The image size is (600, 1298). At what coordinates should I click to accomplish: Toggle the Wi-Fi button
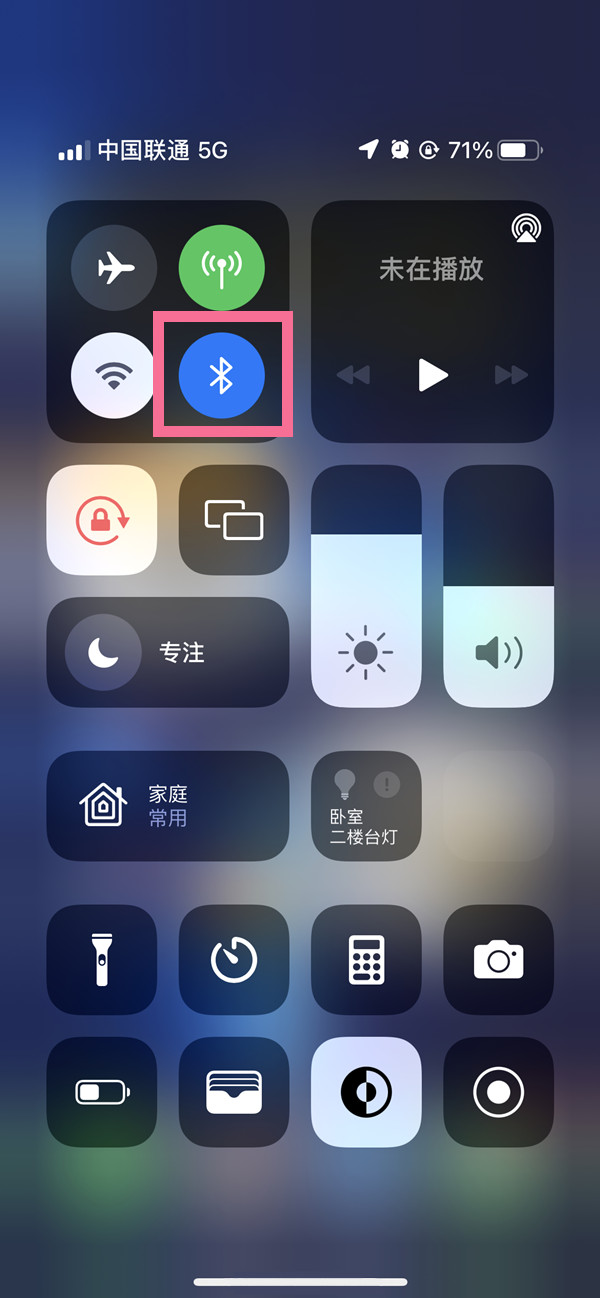pyautogui.click(x=114, y=375)
